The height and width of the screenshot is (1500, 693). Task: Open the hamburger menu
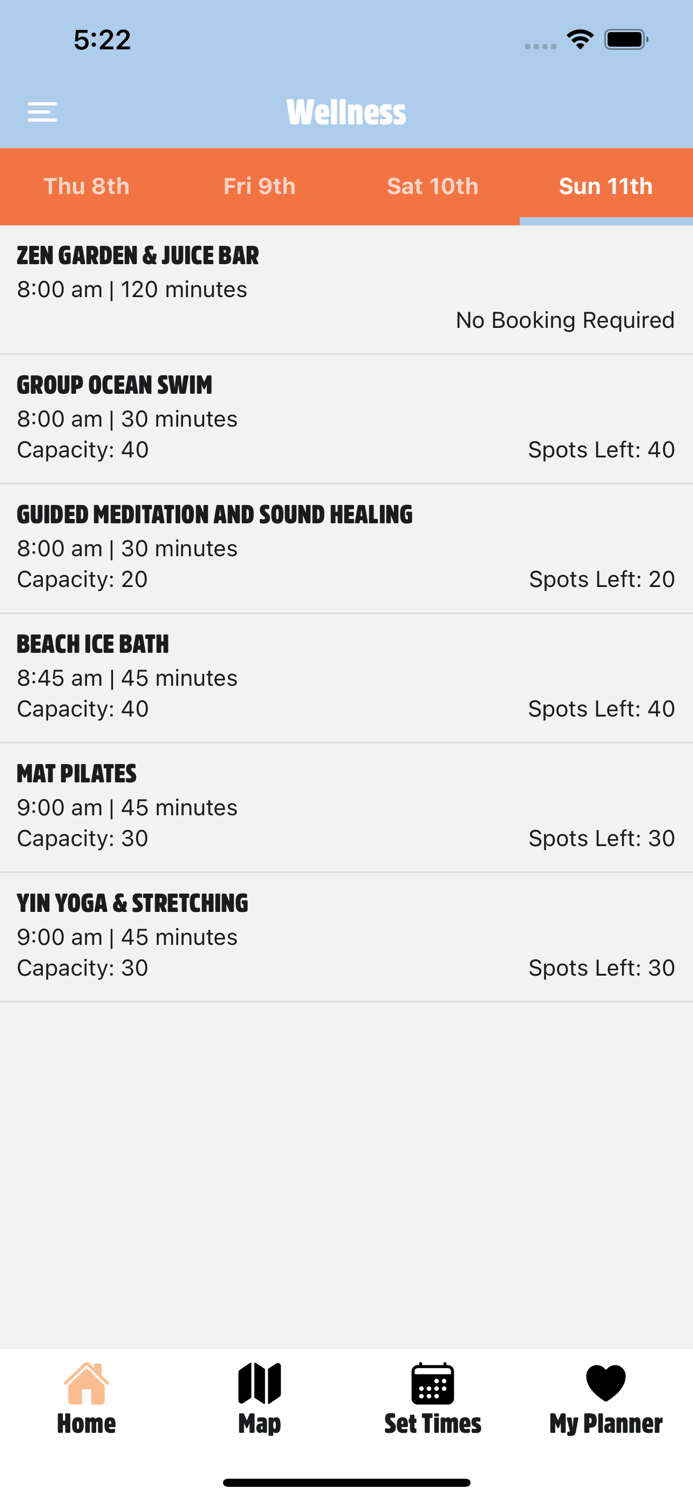[x=42, y=112]
